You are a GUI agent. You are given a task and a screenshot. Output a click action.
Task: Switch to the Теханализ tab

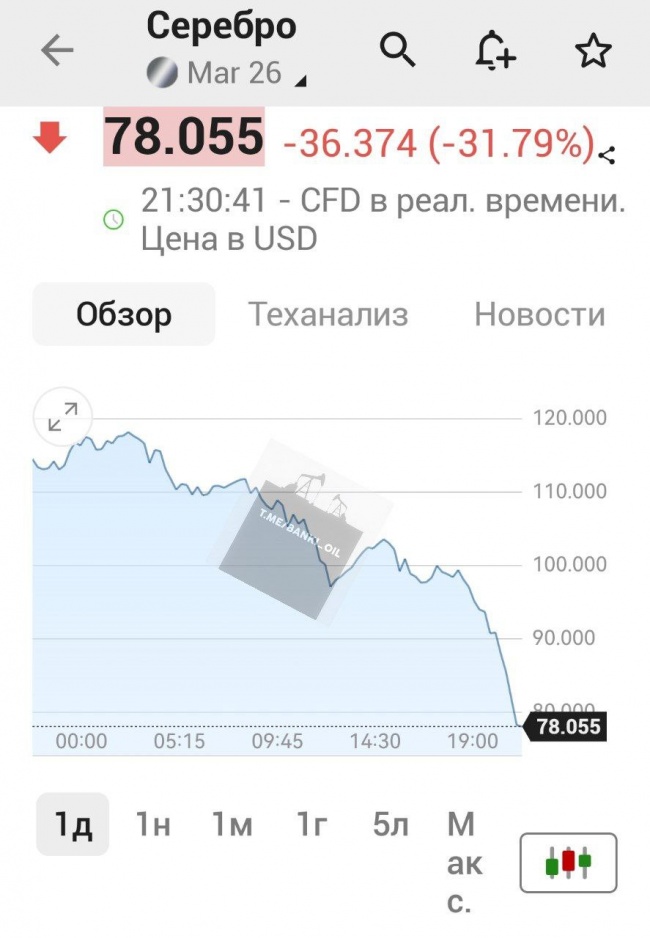coord(328,315)
